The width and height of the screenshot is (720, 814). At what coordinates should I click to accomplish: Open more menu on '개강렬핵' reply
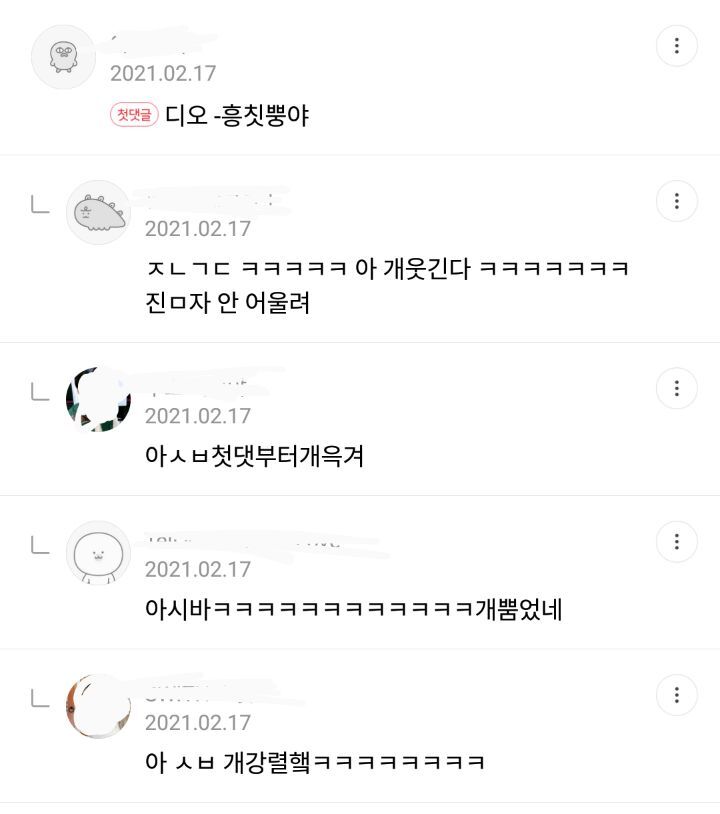coord(676,695)
